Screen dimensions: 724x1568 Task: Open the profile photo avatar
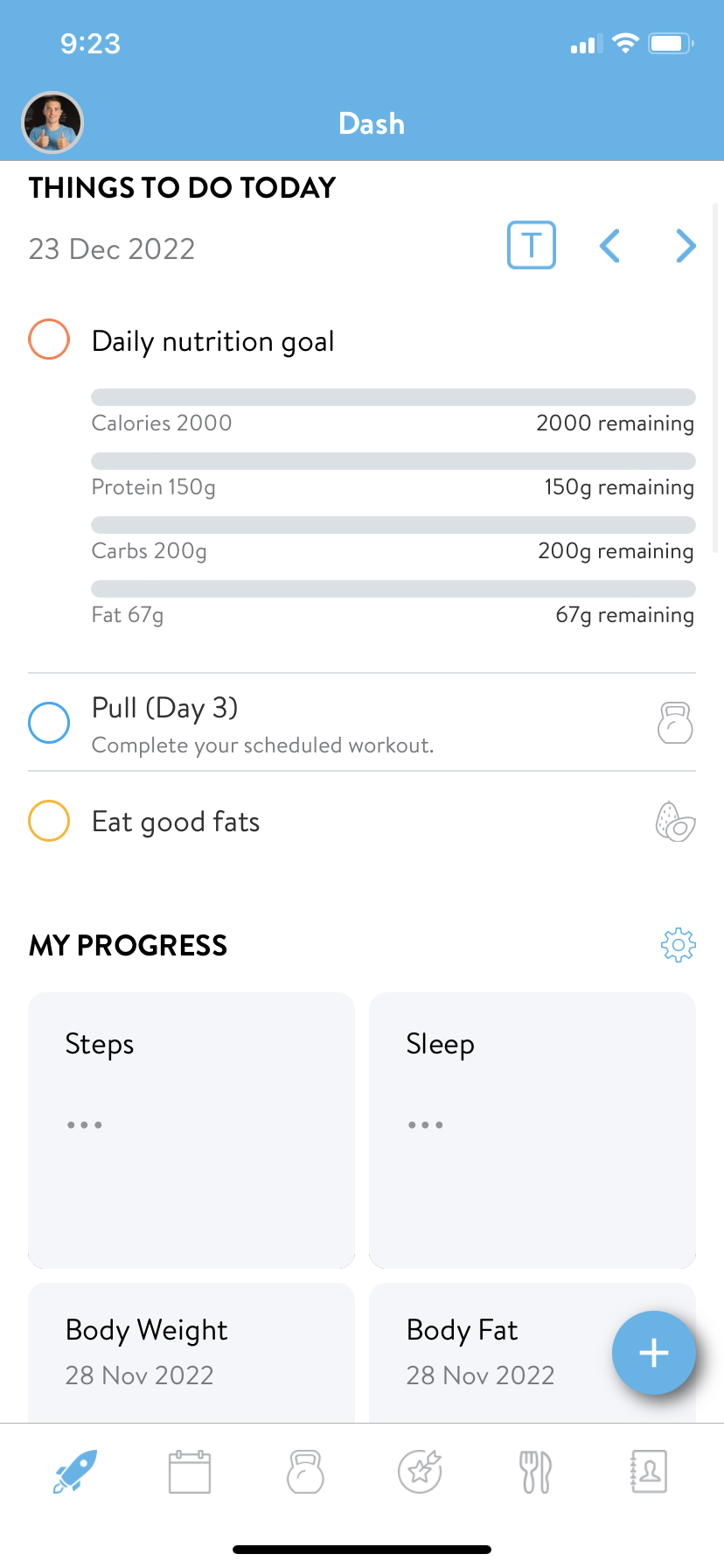(52, 122)
